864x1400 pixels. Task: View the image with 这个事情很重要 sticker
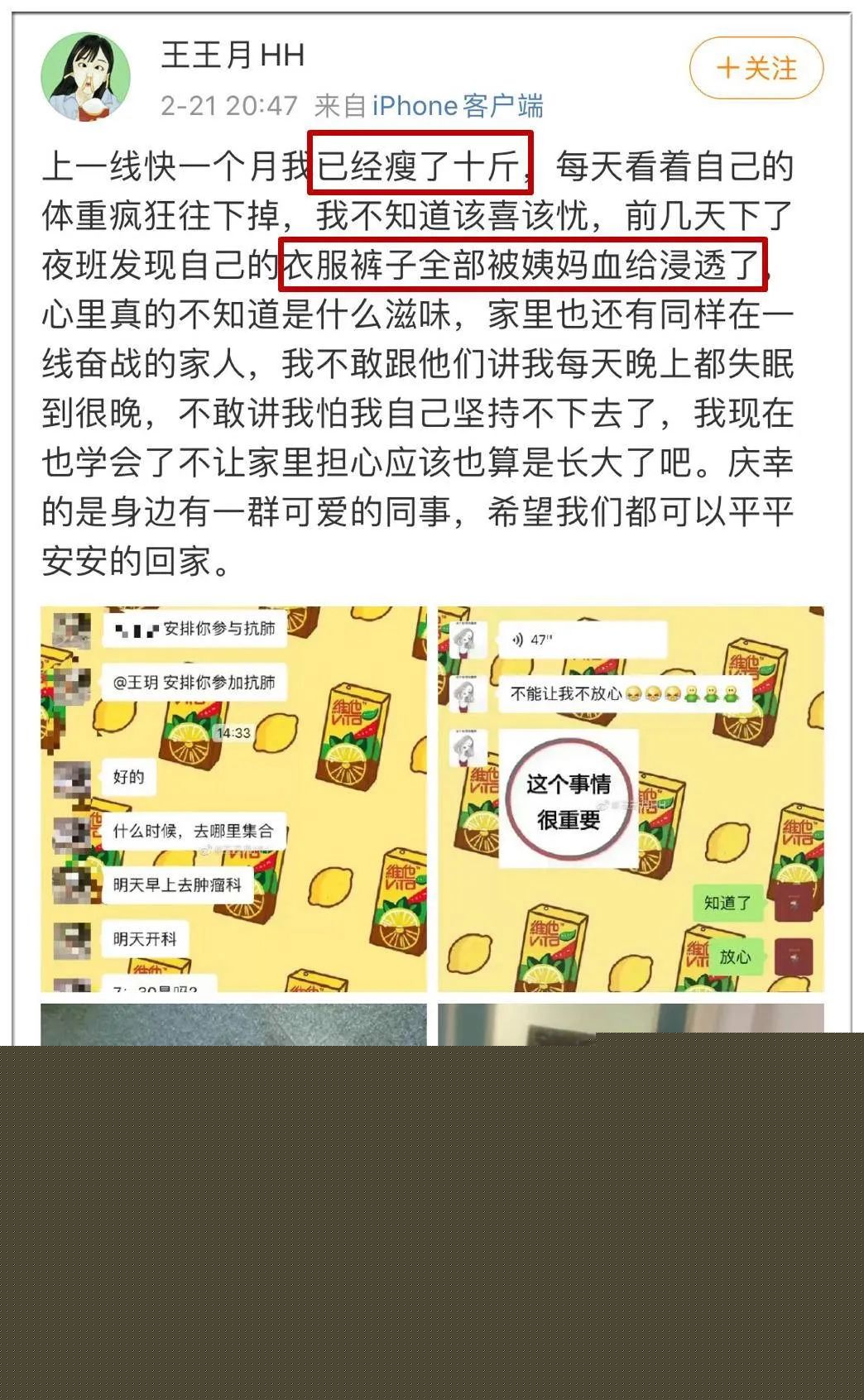coord(631,798)
